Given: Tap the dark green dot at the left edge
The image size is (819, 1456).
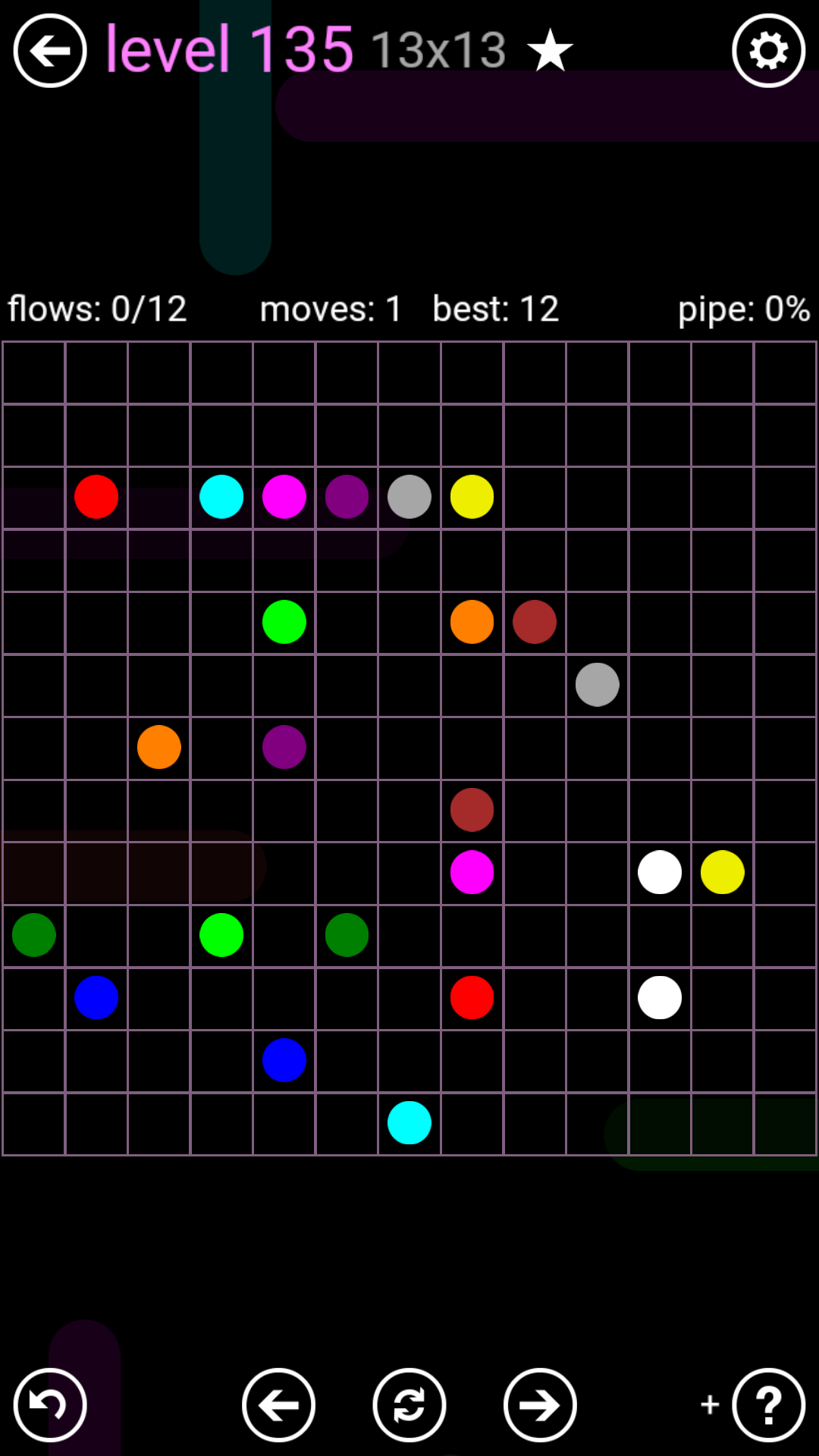Looking at the screenshot, I should coord(34,935).
